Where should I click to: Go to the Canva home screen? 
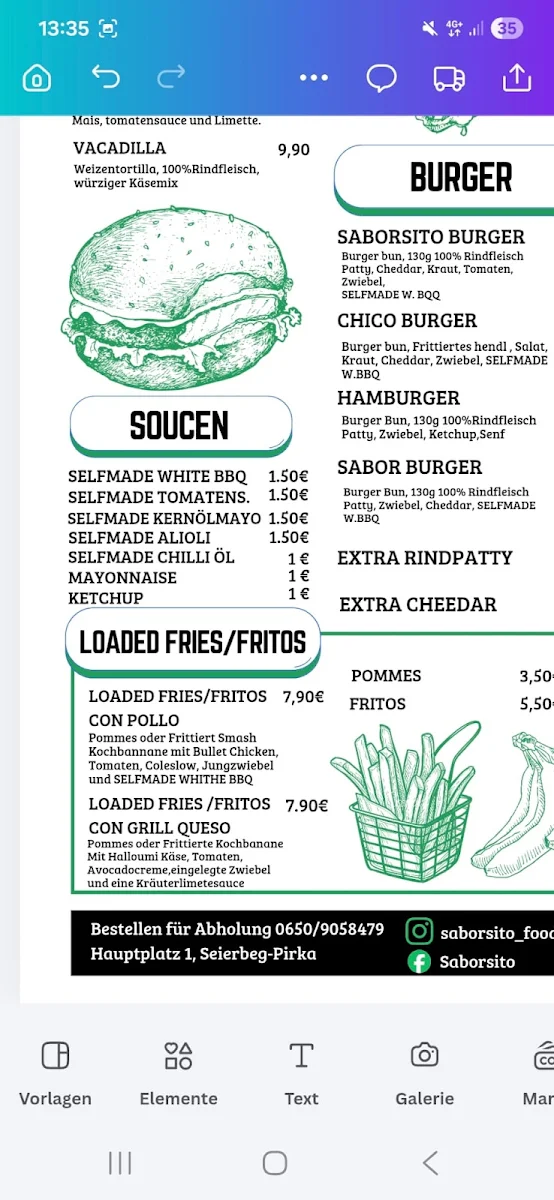click(37, 78)
